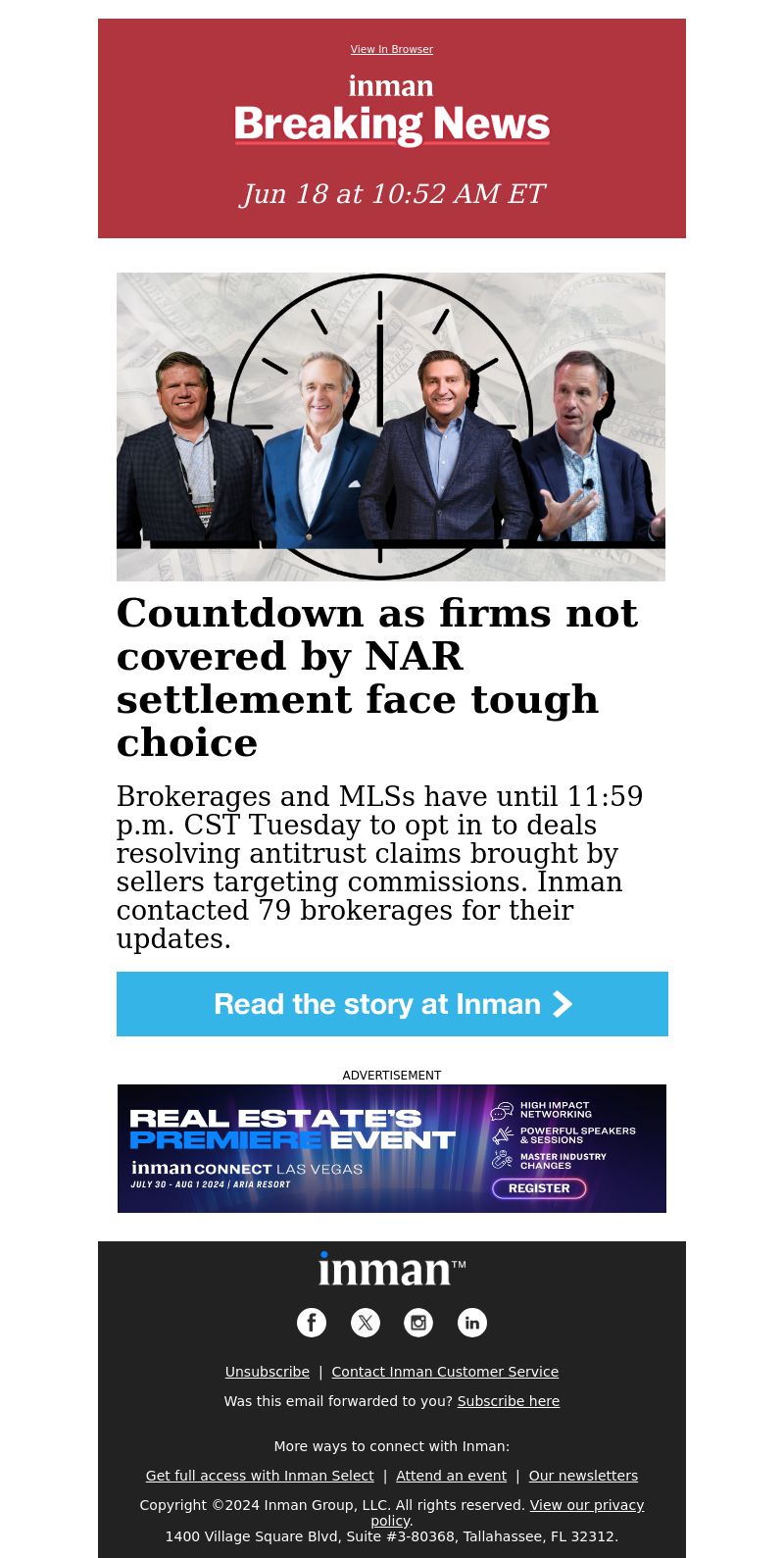Contact Inman Customer Service
The image size is (784, 1558).
(x=445, y=1372)
